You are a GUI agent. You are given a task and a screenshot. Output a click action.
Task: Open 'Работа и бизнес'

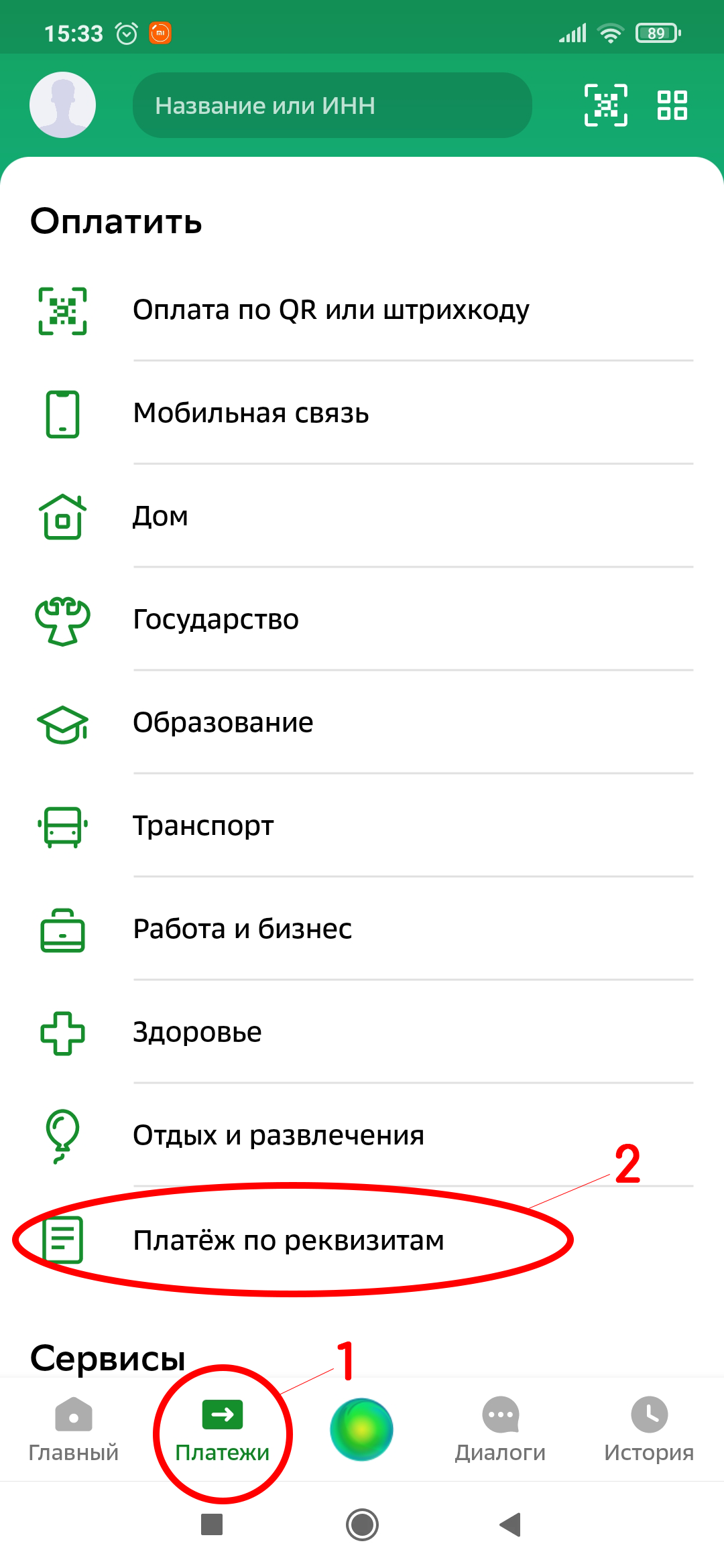pos(243,929)
